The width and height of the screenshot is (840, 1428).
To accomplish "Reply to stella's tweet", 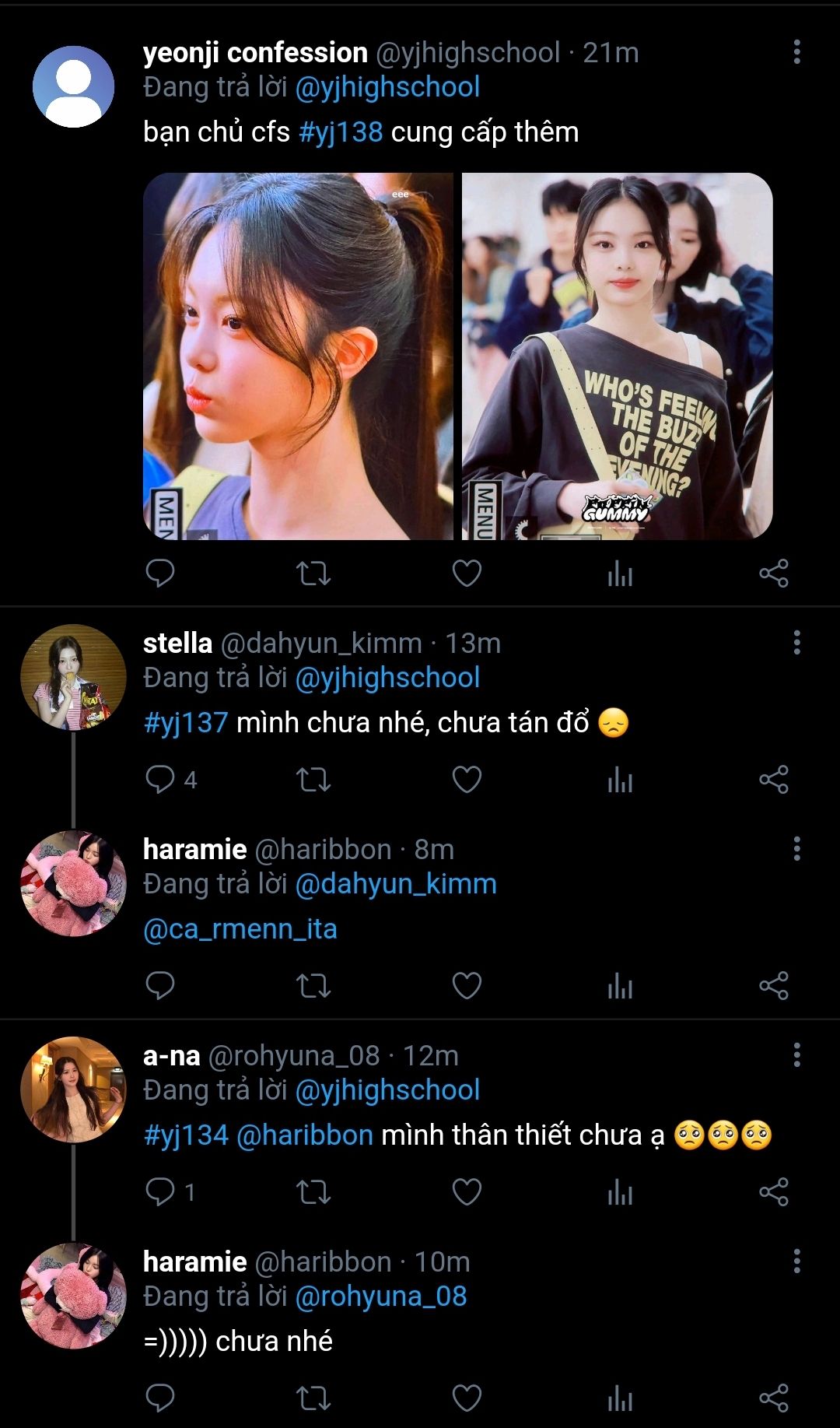I will click(161, 779).
